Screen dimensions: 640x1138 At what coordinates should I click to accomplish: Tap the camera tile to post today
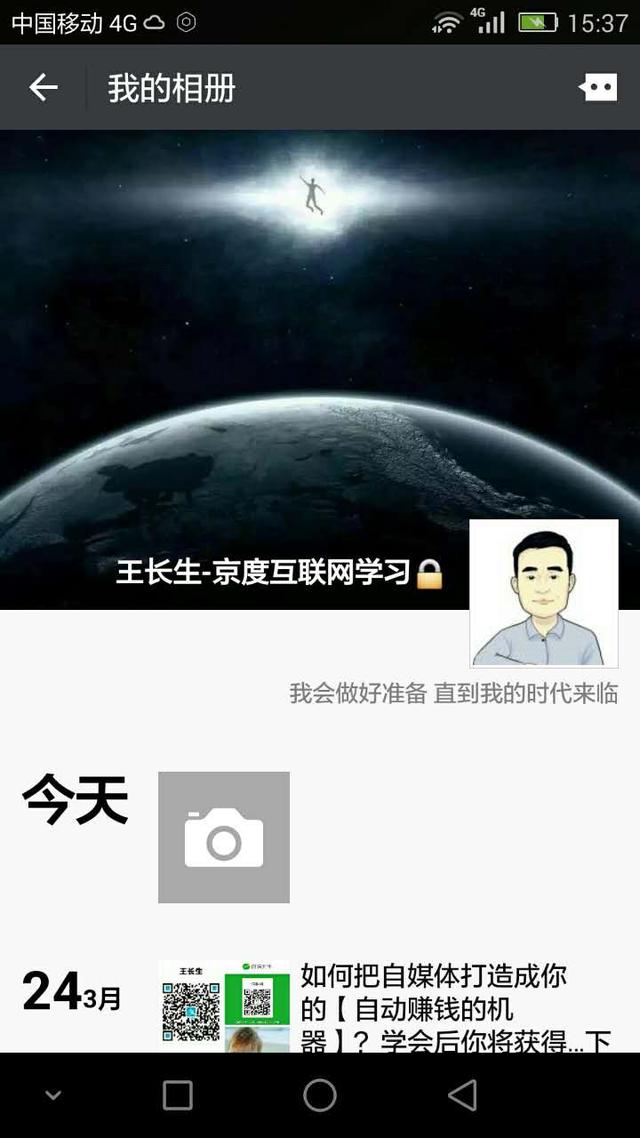coord(224,837)
